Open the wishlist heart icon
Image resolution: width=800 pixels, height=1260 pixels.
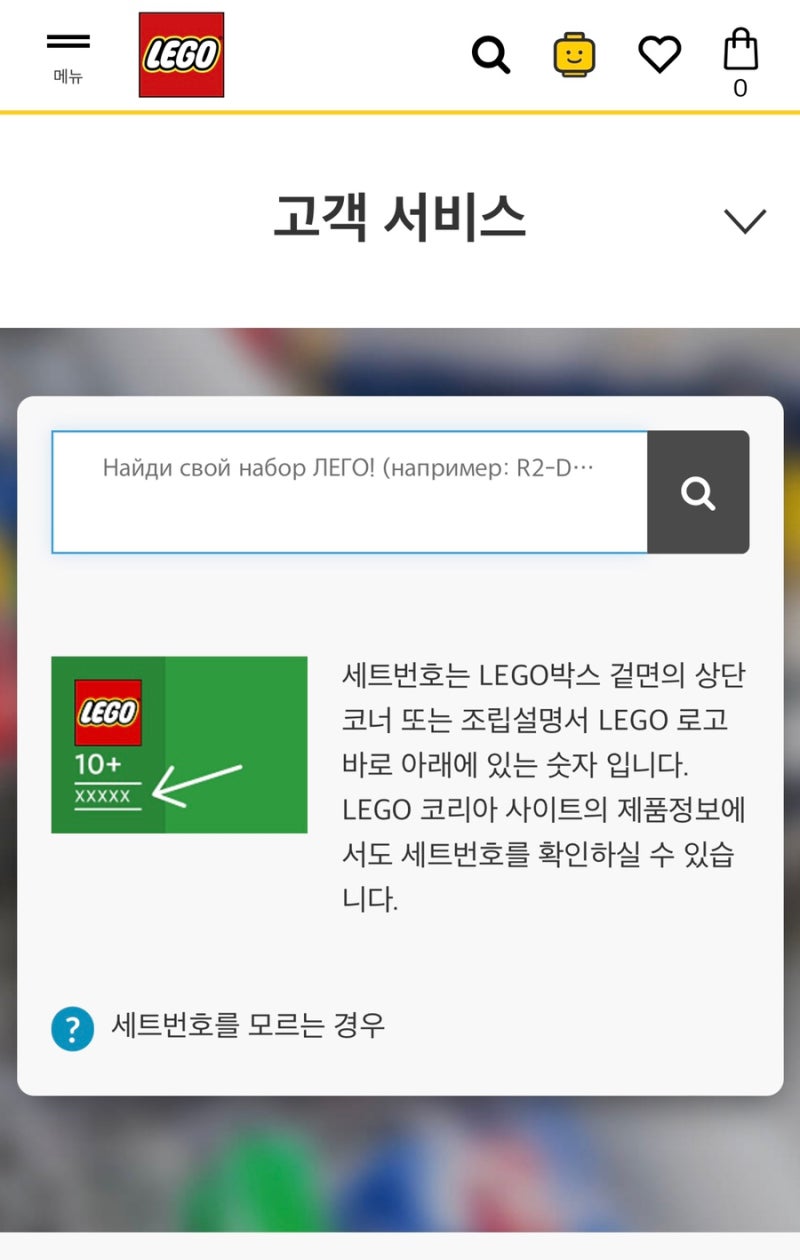(659, 55)
